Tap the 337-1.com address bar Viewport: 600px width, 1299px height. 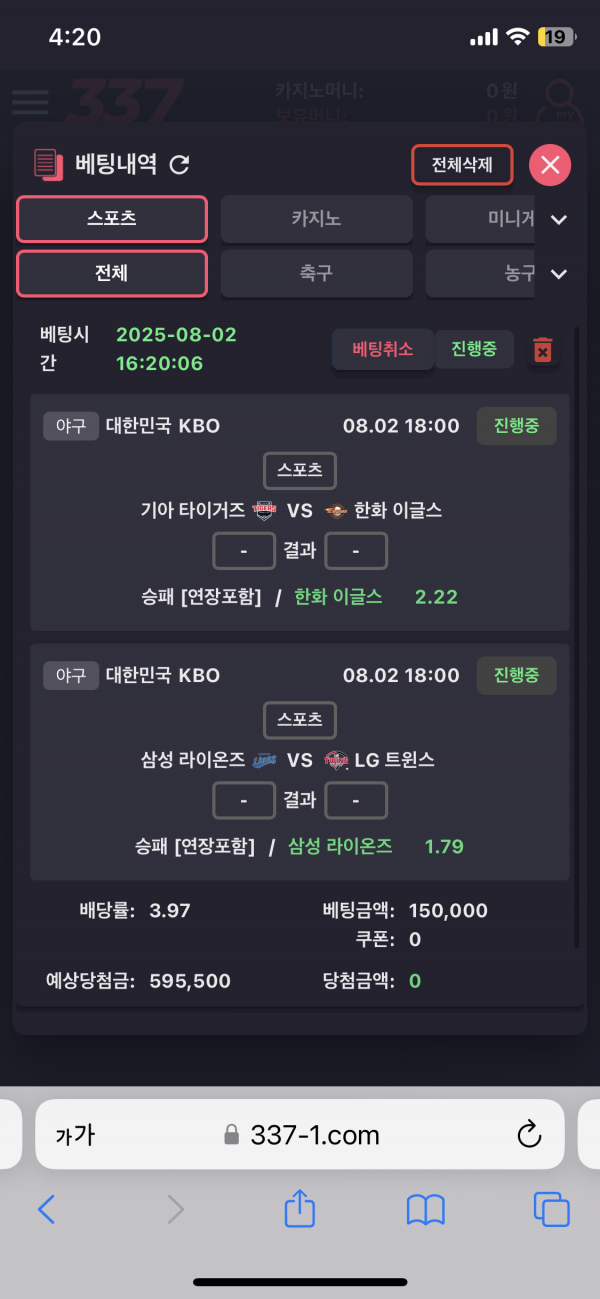pyautogui.click(x=300, y=1134)
